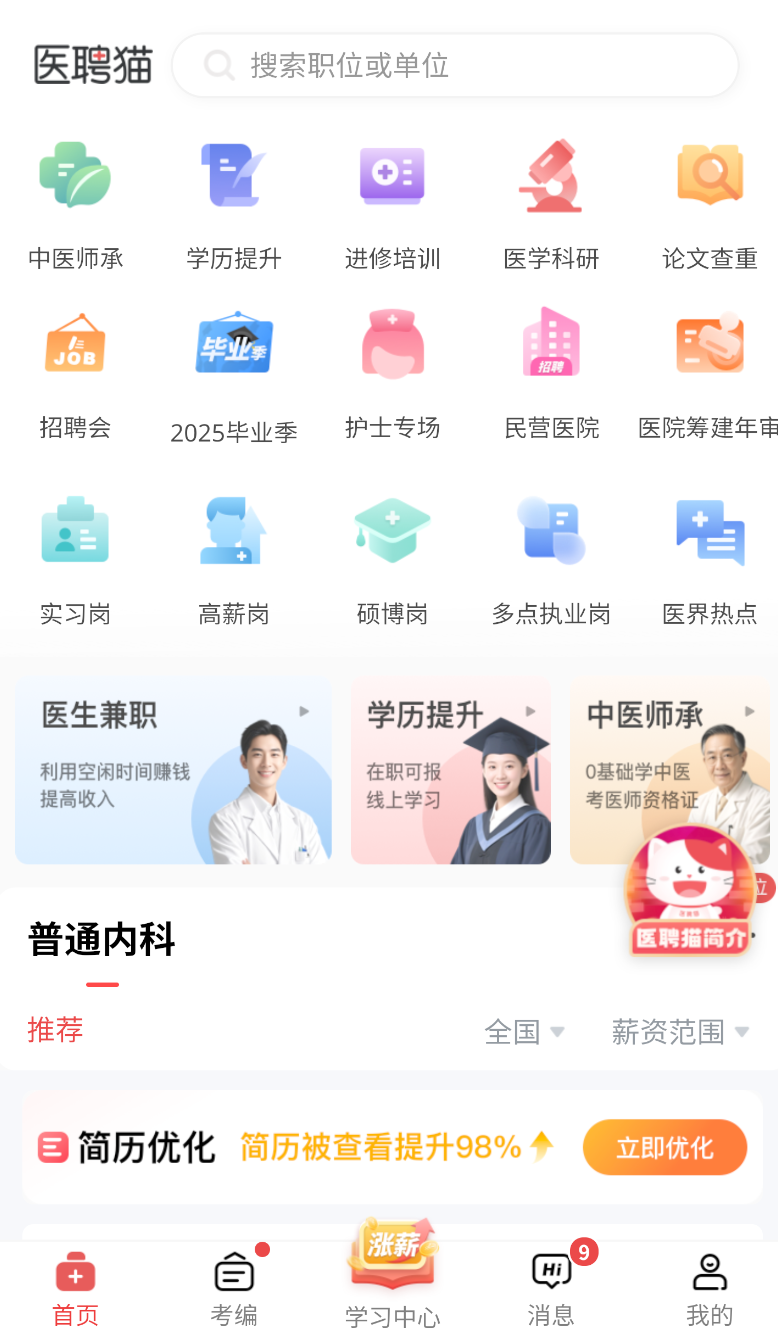
Task: Select the 进修培训 training icon
Action: pos(392,198)
